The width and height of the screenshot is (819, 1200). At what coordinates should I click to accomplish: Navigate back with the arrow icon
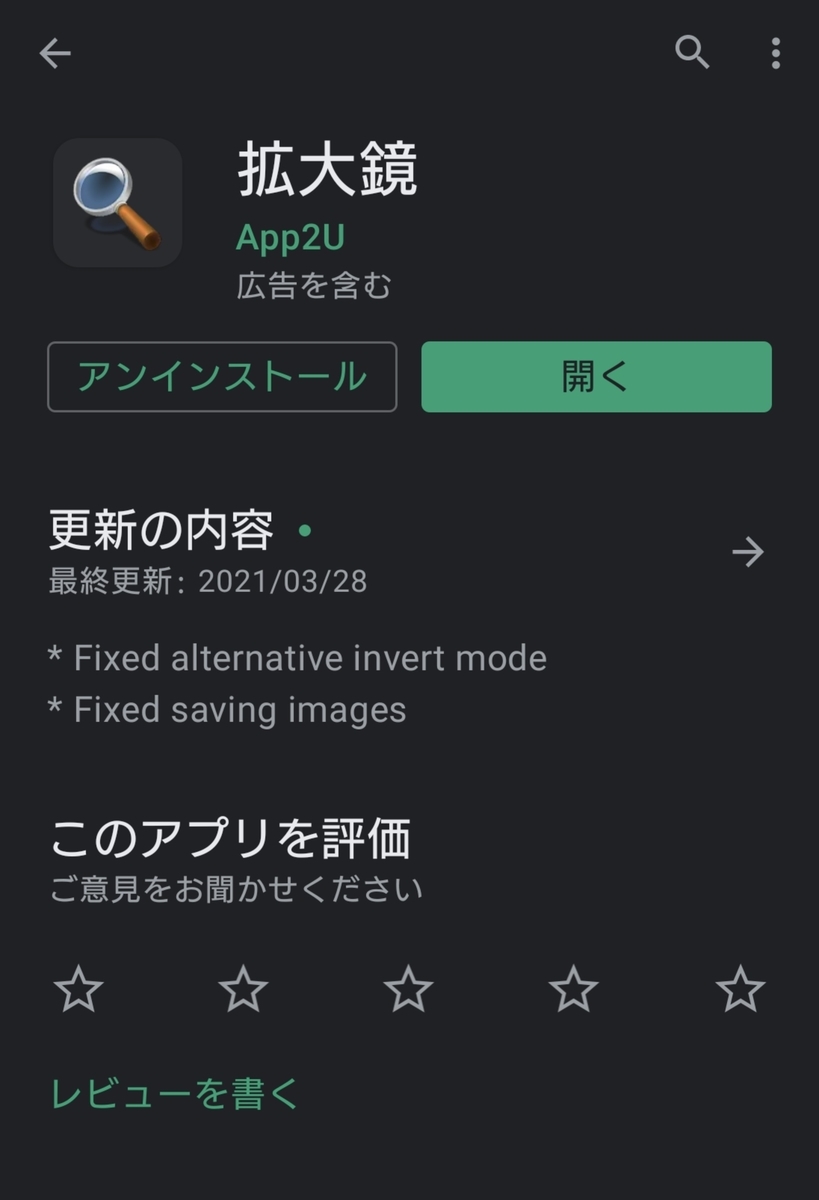click(x=55, y=53)
